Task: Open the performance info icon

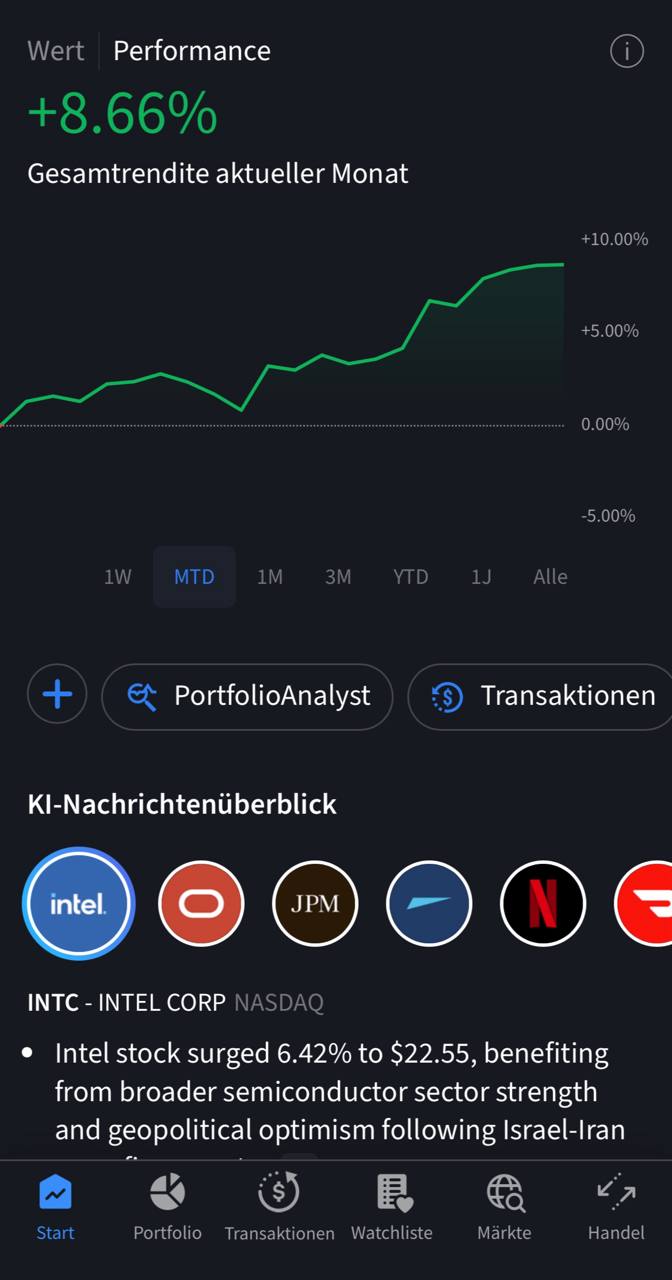Action: click(x=627, y=51)
